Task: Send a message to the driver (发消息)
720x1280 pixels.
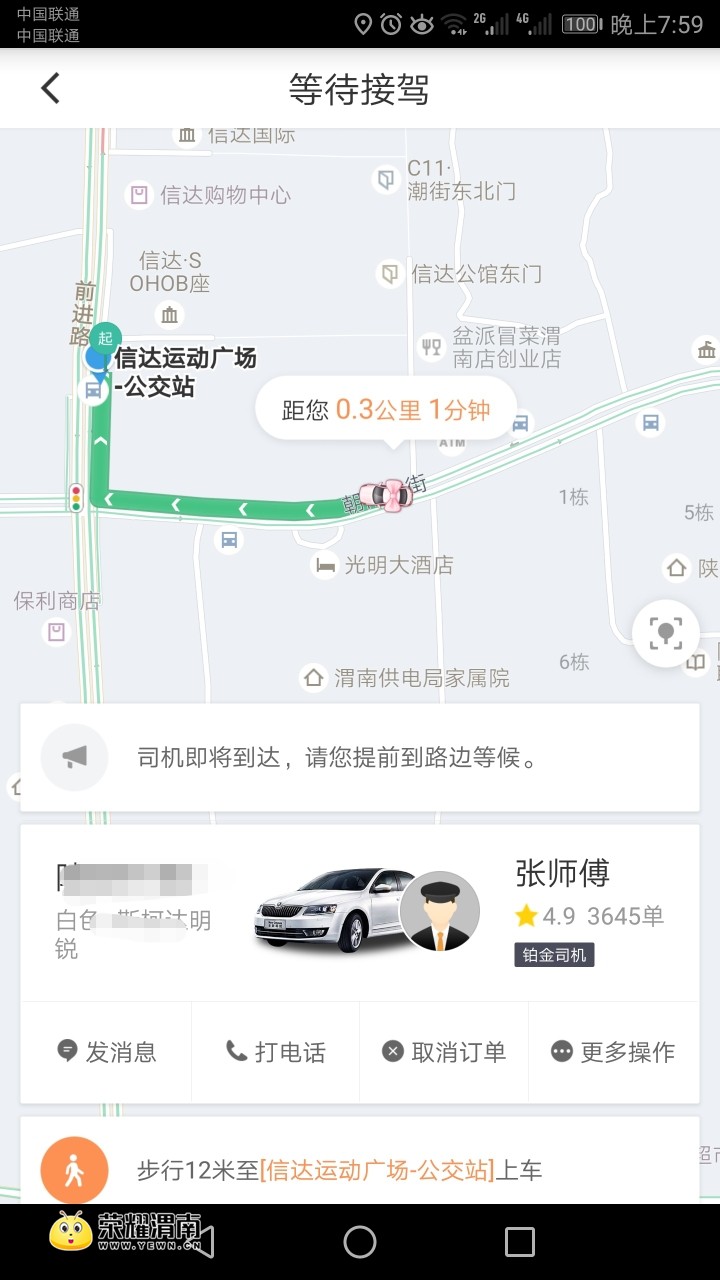Action: point(107,1052)
